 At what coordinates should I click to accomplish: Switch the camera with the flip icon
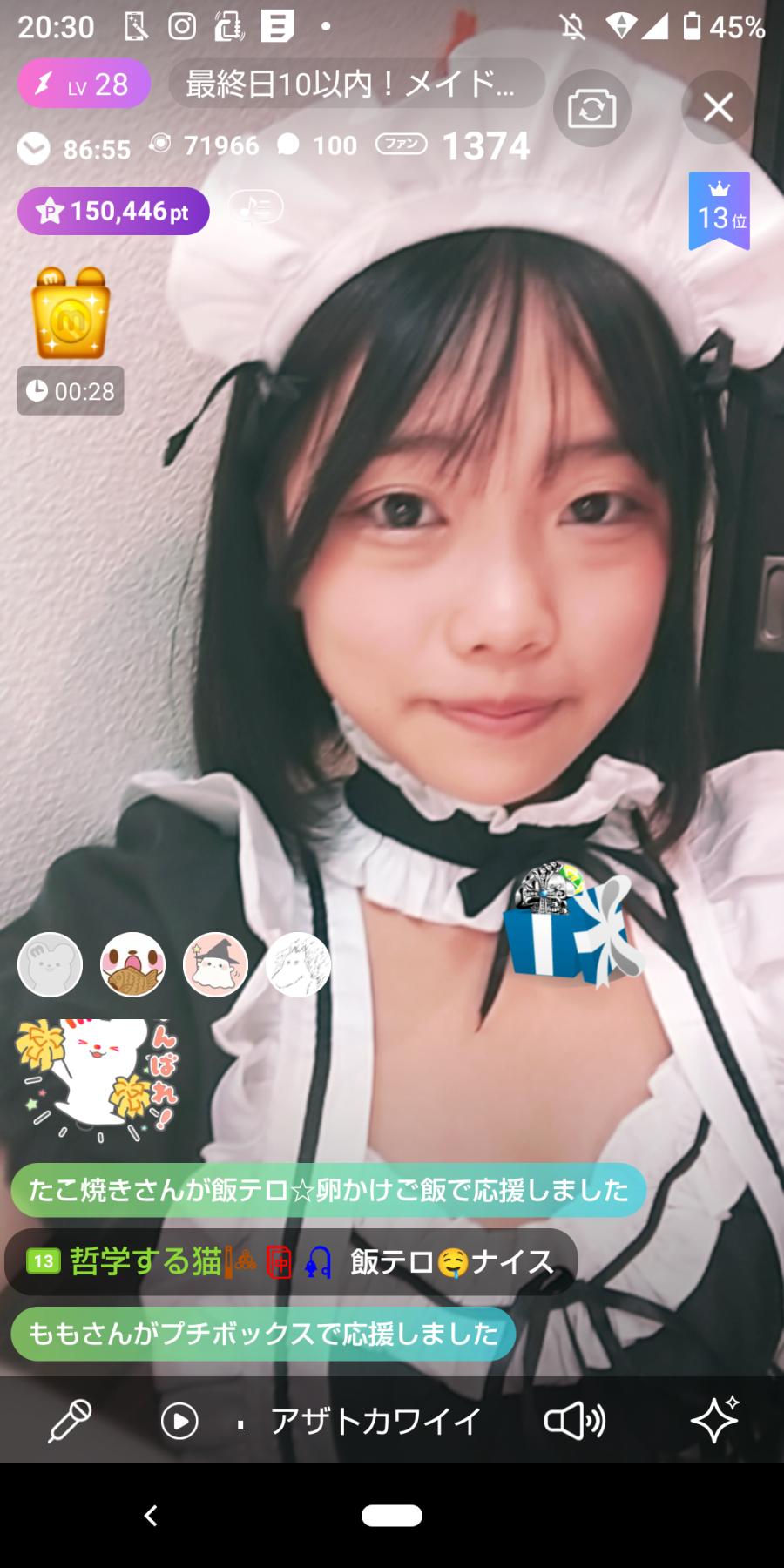(591, 109)
